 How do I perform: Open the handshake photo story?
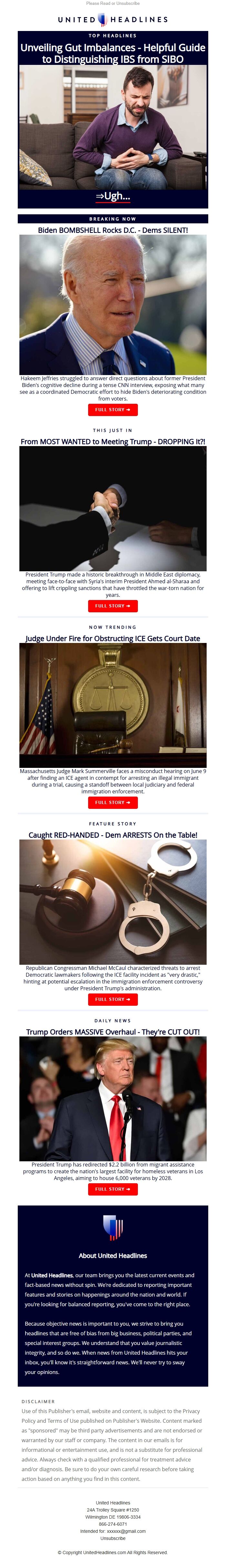113,508
